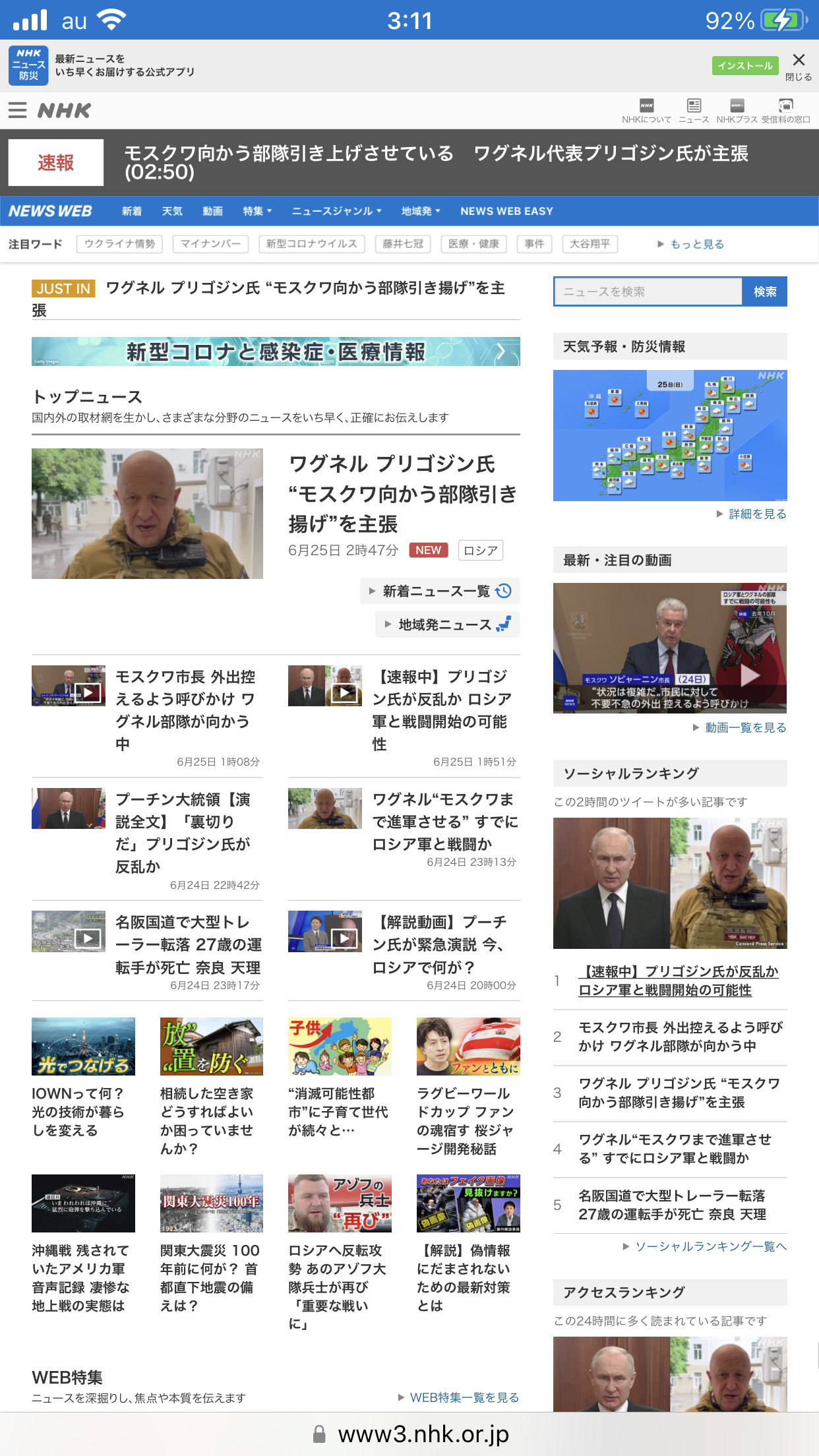Open 新着ニュース一覧 list
The height and width of the screenshot is (1456, 819).
coord(440,591)
